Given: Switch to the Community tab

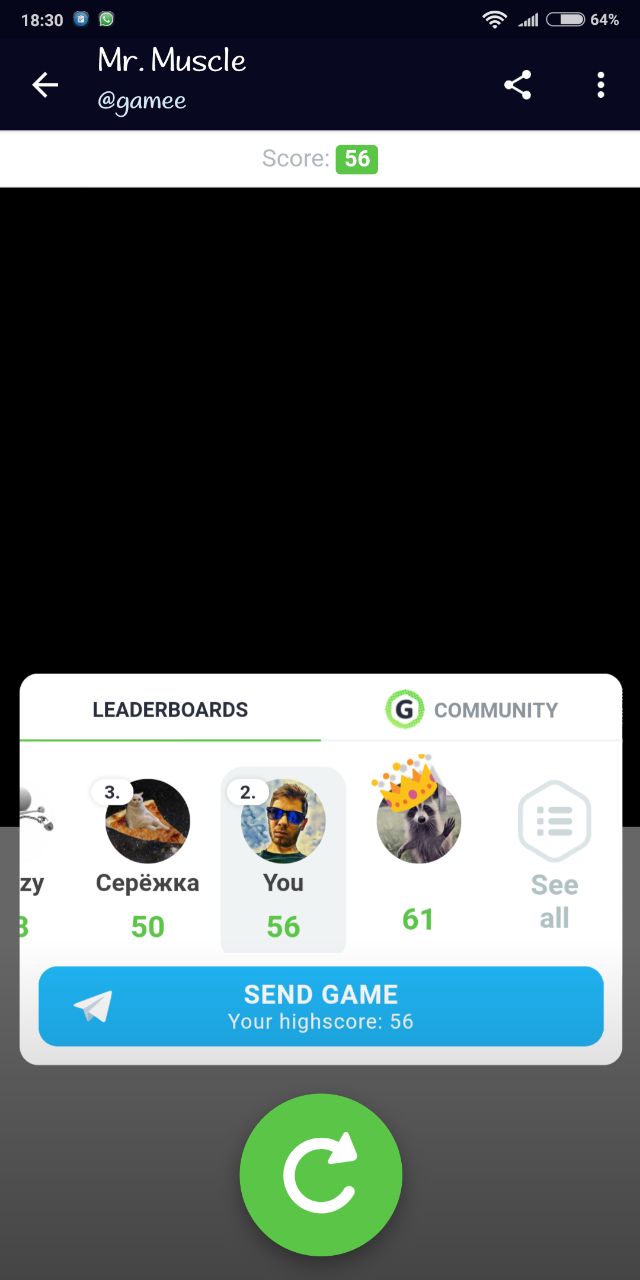Looking at the screenshot, I should 472,710.
